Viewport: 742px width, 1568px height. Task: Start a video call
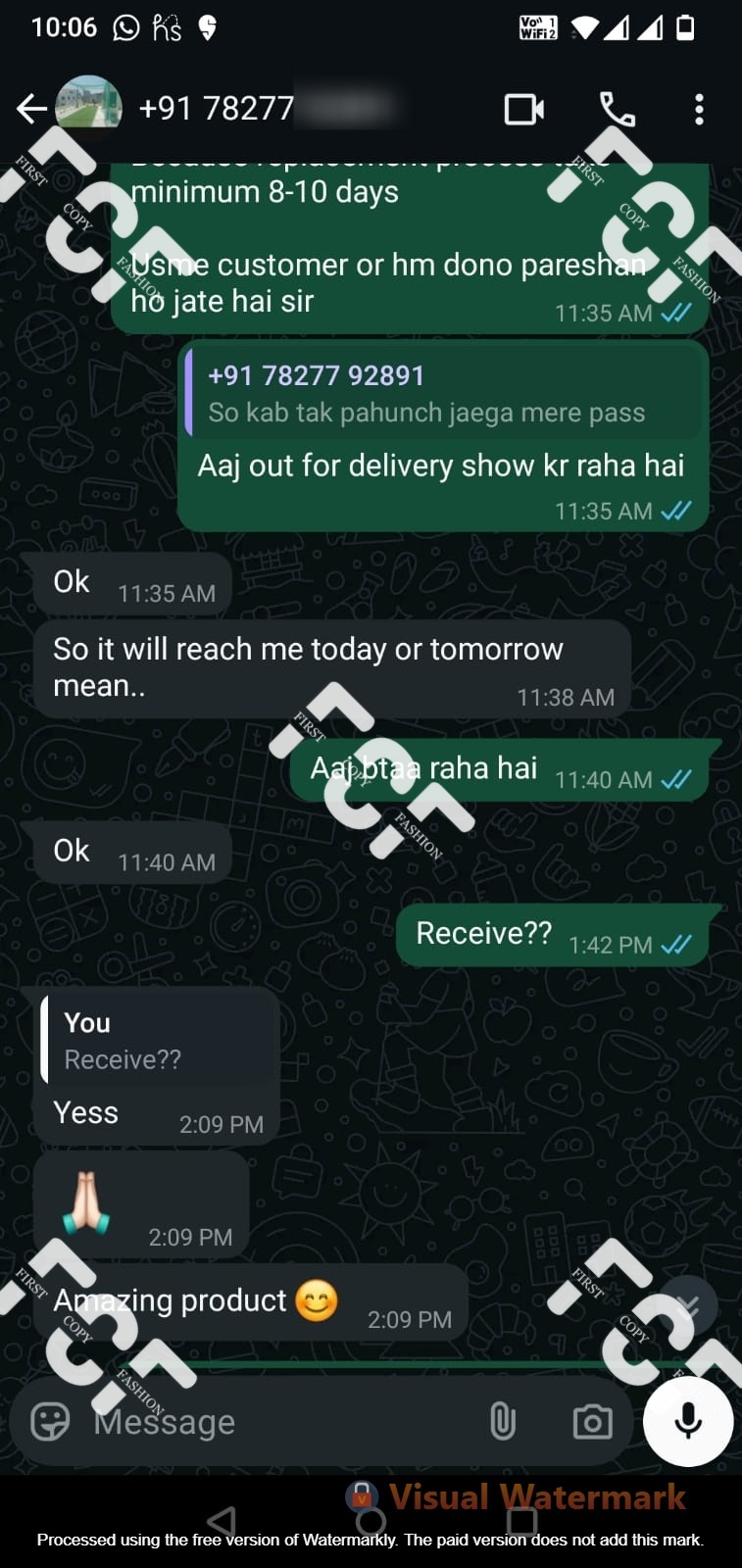(523, 109)
